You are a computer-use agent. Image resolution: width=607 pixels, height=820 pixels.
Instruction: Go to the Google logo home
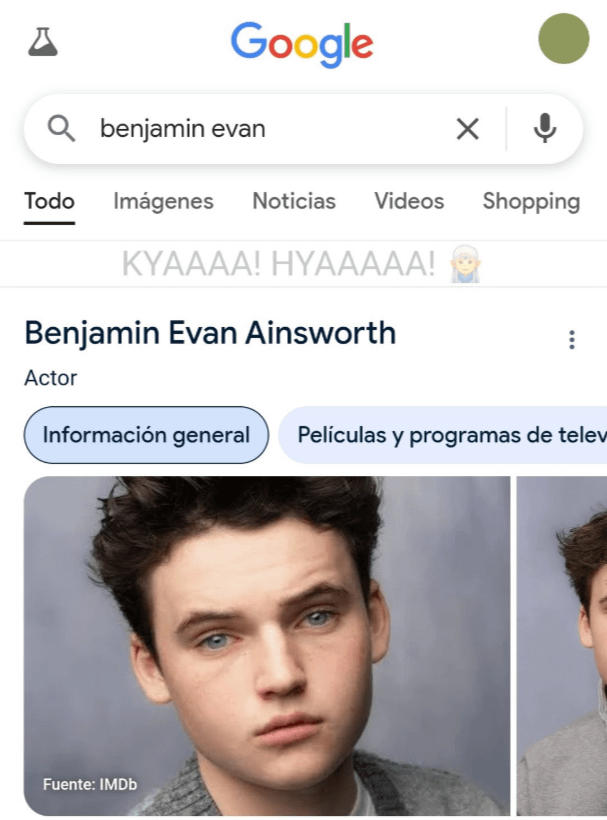(x=301, y=43)
